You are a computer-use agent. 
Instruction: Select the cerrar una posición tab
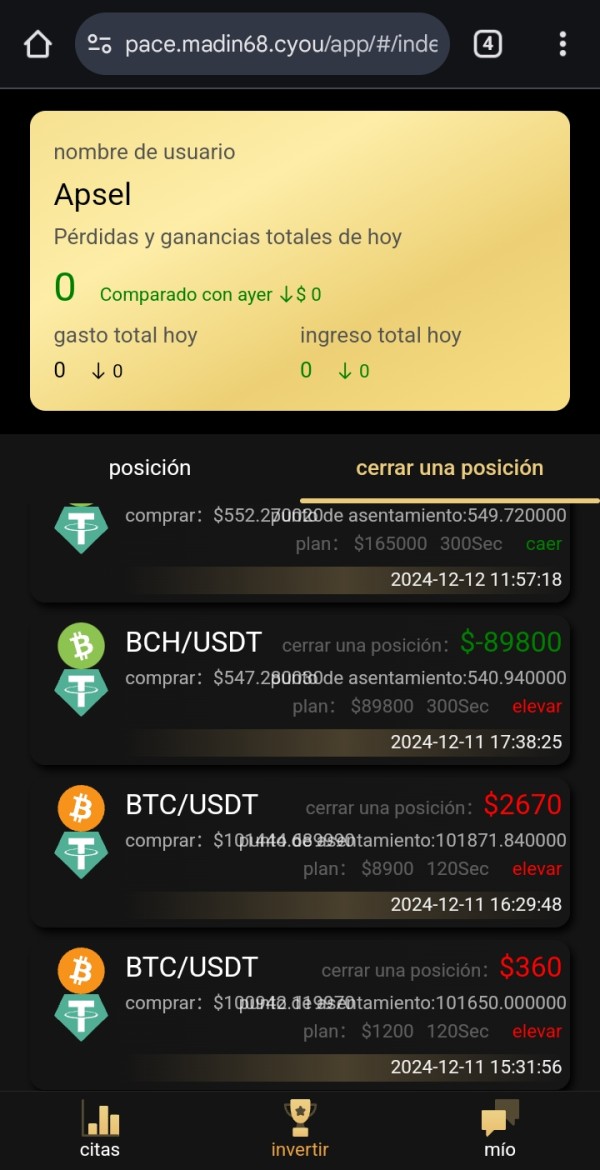click(x=450, y=468)
